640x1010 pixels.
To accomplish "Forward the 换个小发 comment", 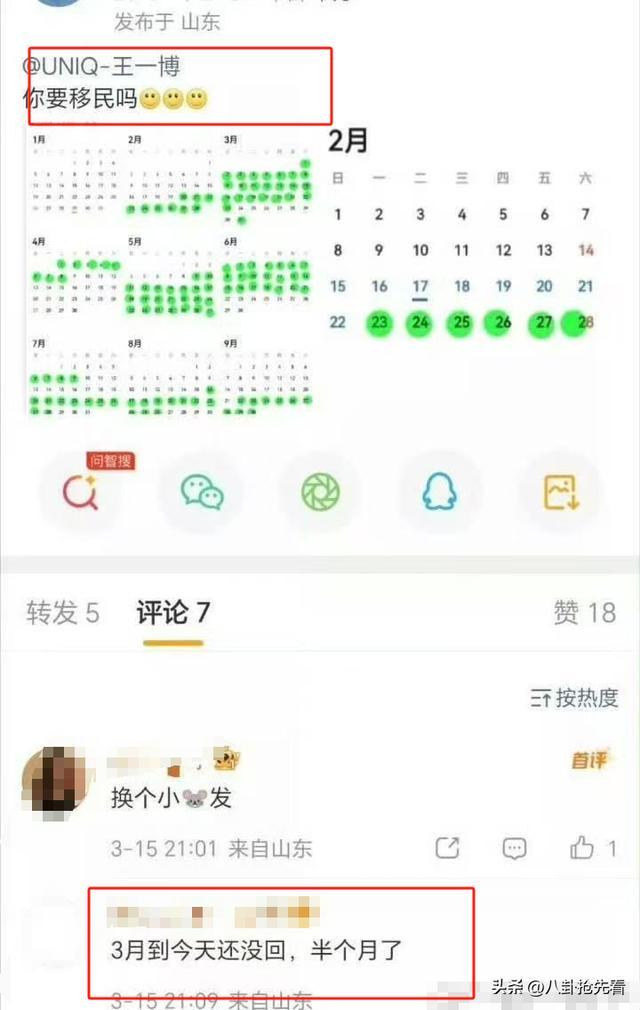I will point(447,848).
